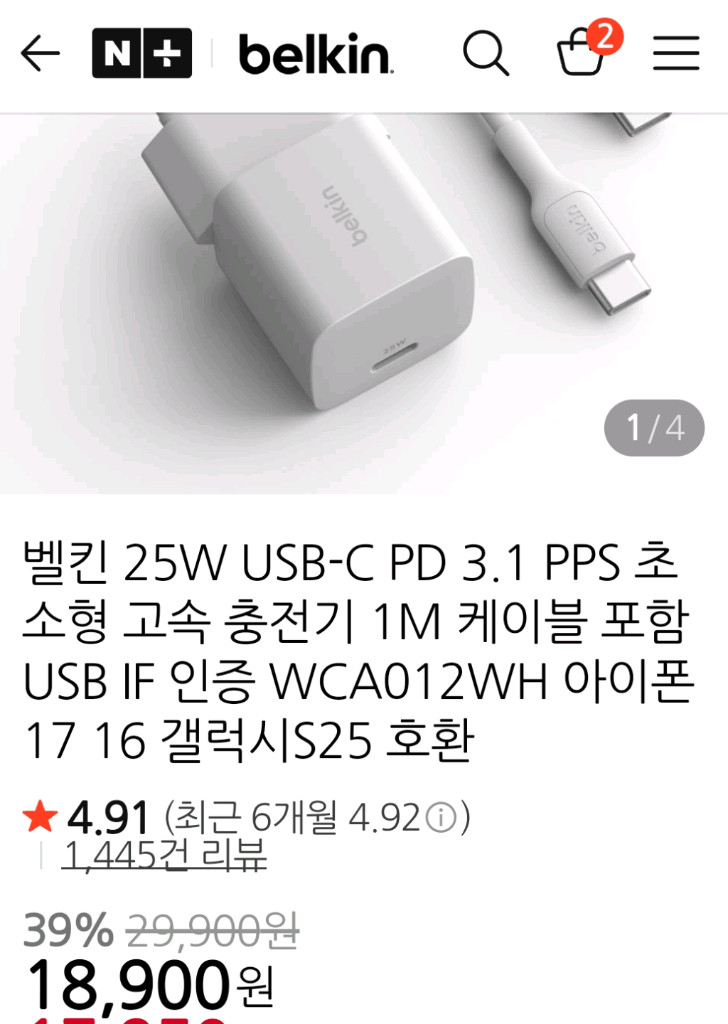Image resolution: width=728 pixels, height=1024 pixels.
Task: Open the shopping cart icon
Action: [581, 56]
